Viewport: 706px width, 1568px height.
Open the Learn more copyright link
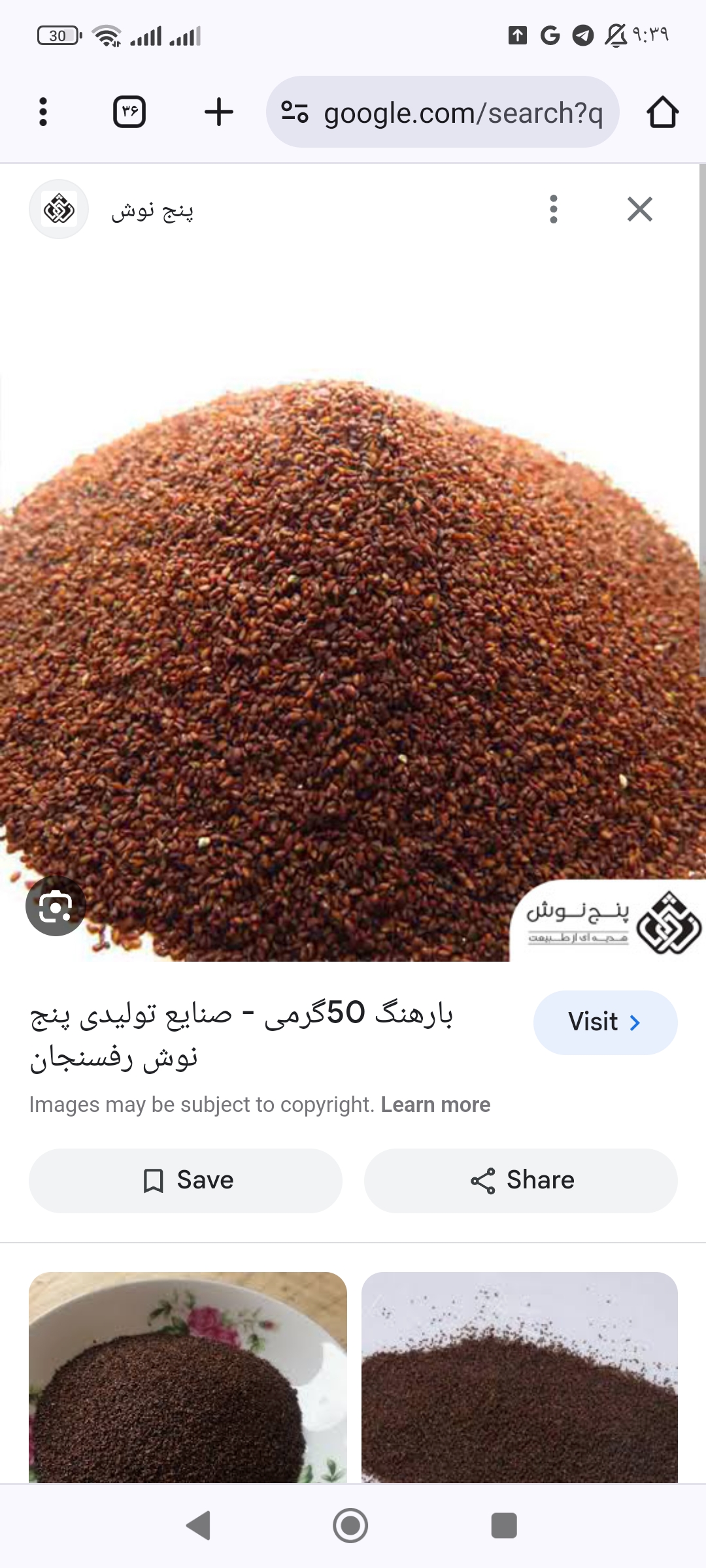click(435, 1105)
